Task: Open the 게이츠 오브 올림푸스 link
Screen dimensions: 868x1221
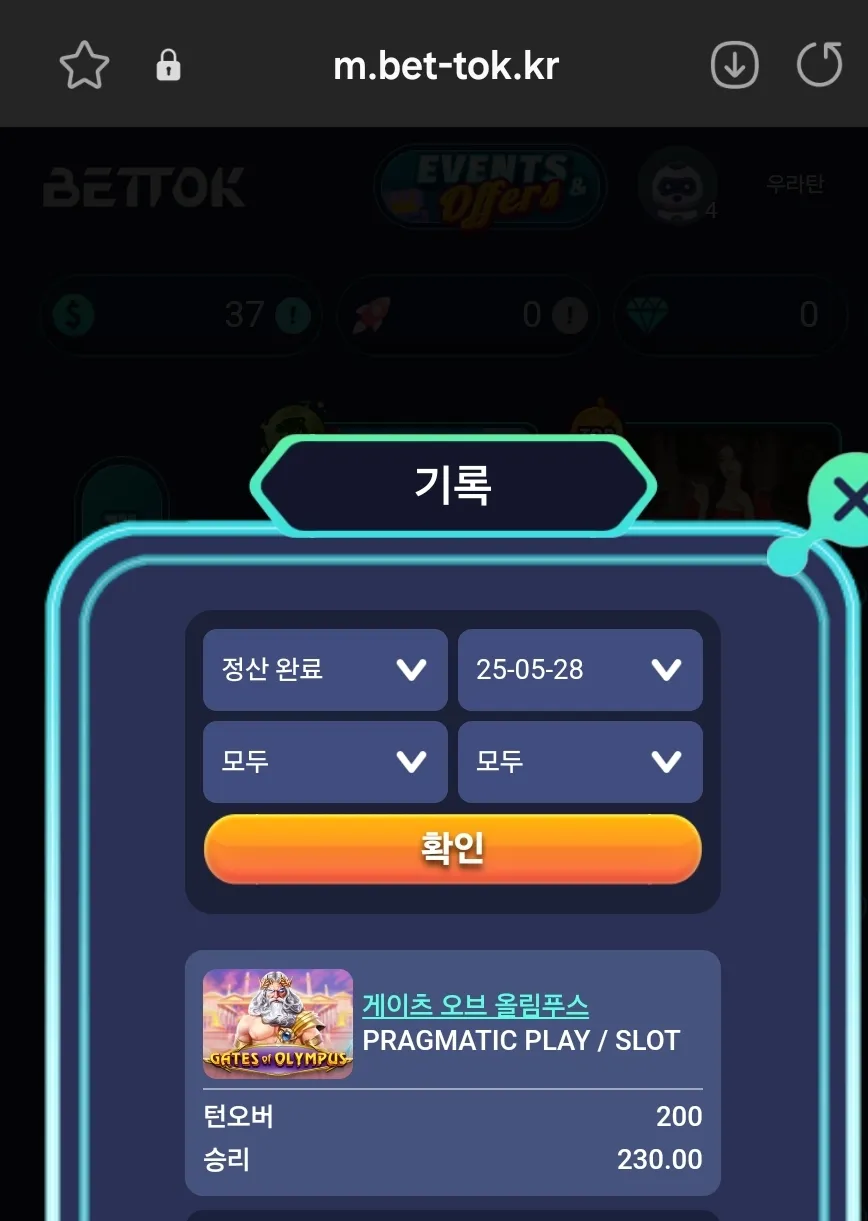Action: 475,1004
